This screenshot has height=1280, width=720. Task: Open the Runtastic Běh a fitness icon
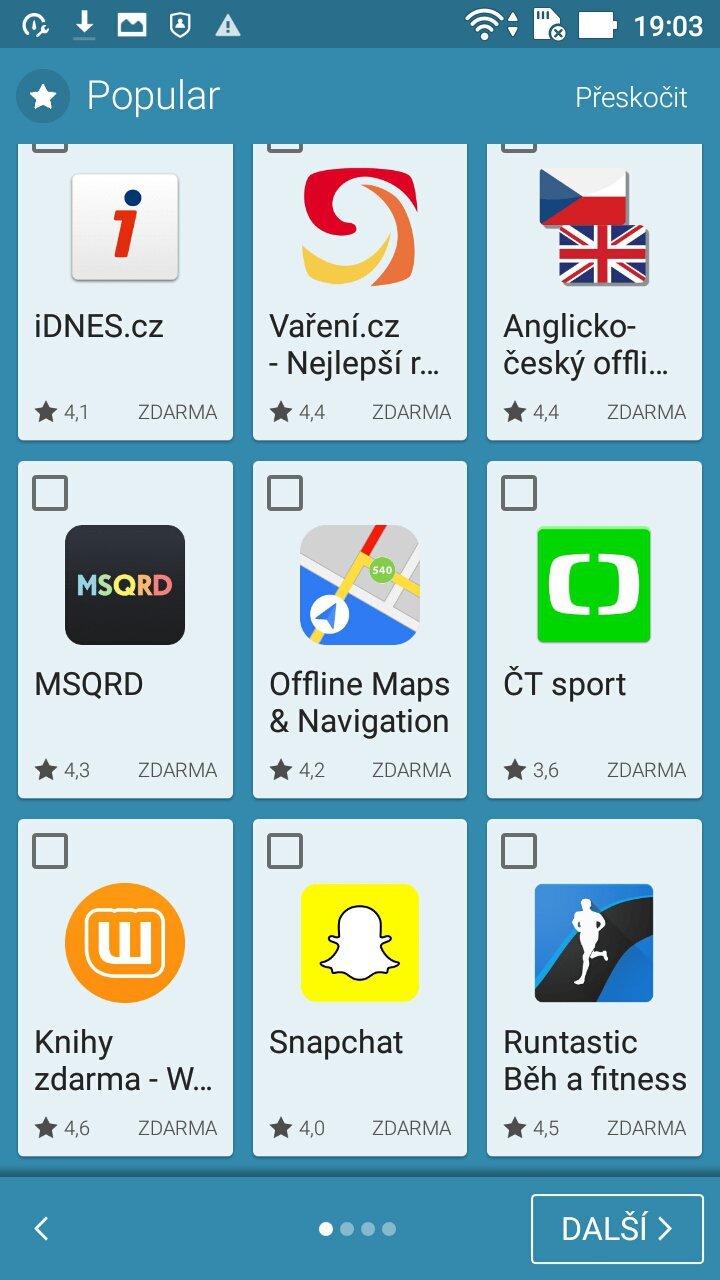pos(592,941)
